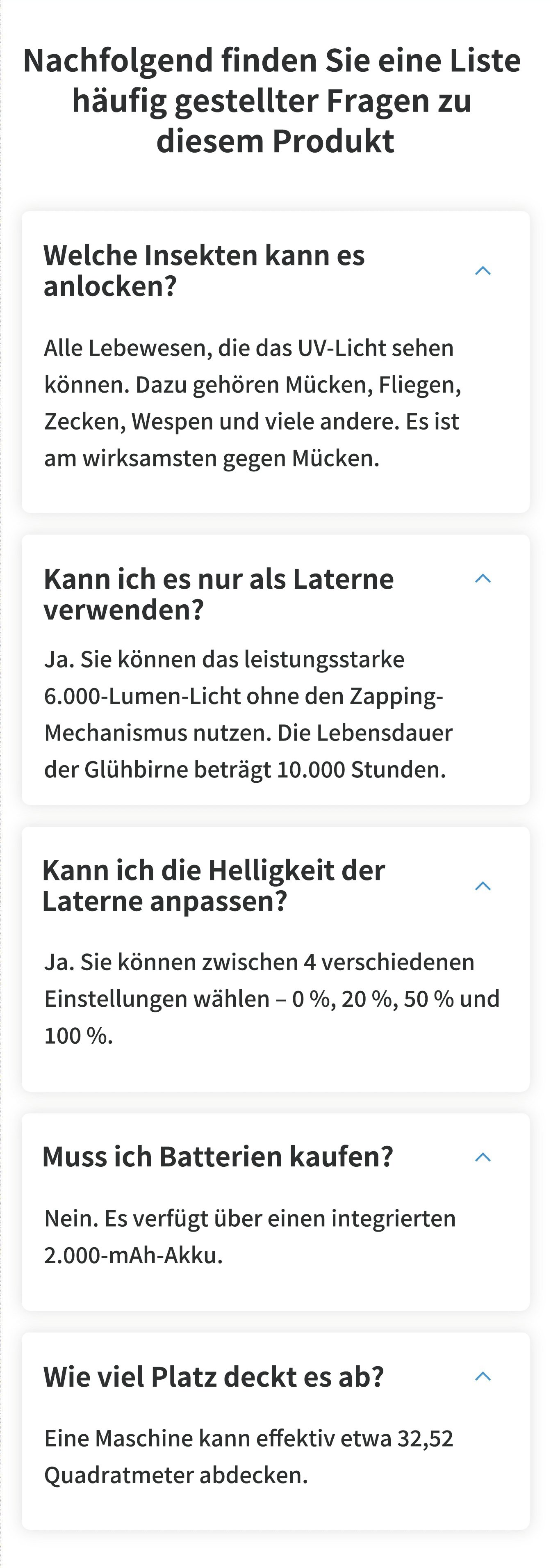The width and height of the screenshot is (551, 1568).
Task: Collapse 'Muss ich Batterien kaufen?' answer
Action: click(x=482, y=1157)
